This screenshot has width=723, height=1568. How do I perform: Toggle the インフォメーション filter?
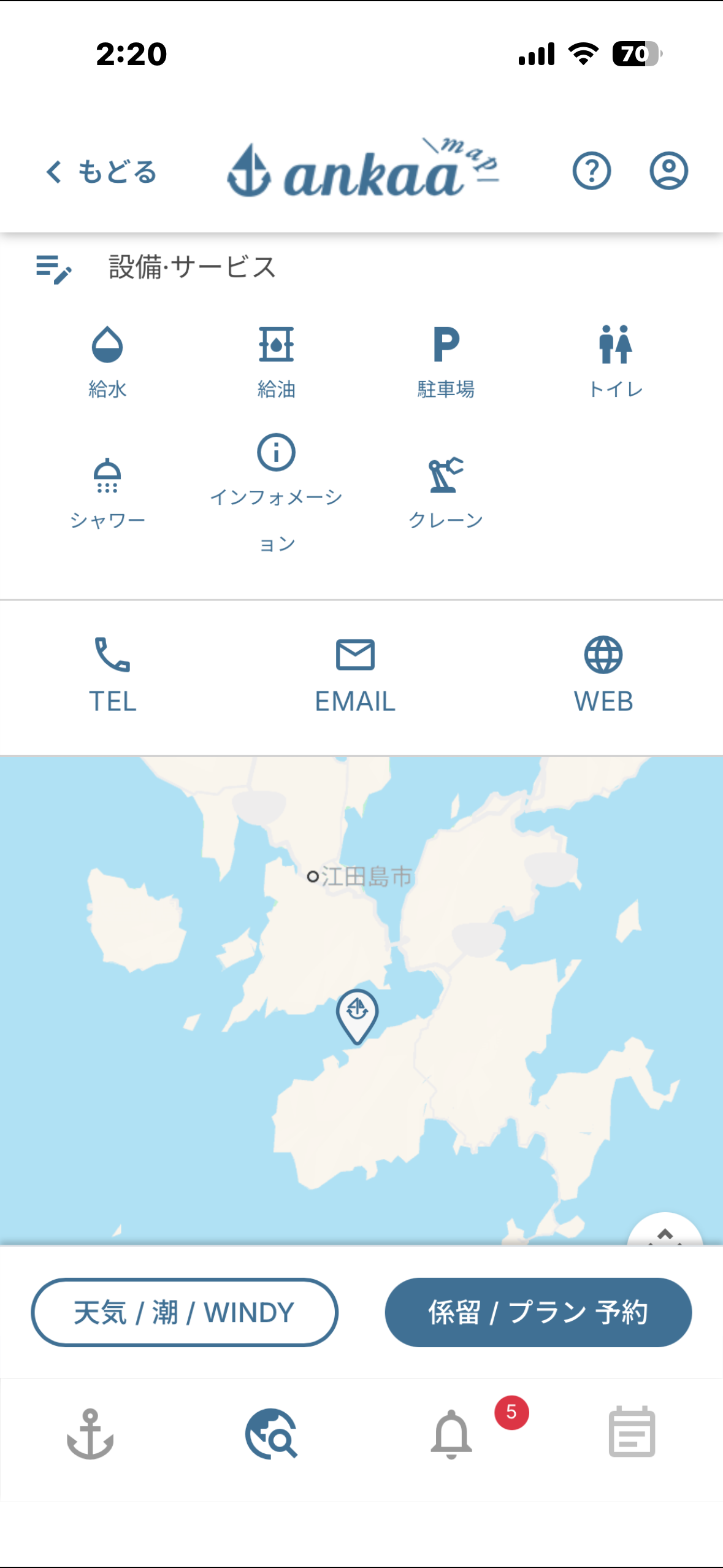(275, 454)
